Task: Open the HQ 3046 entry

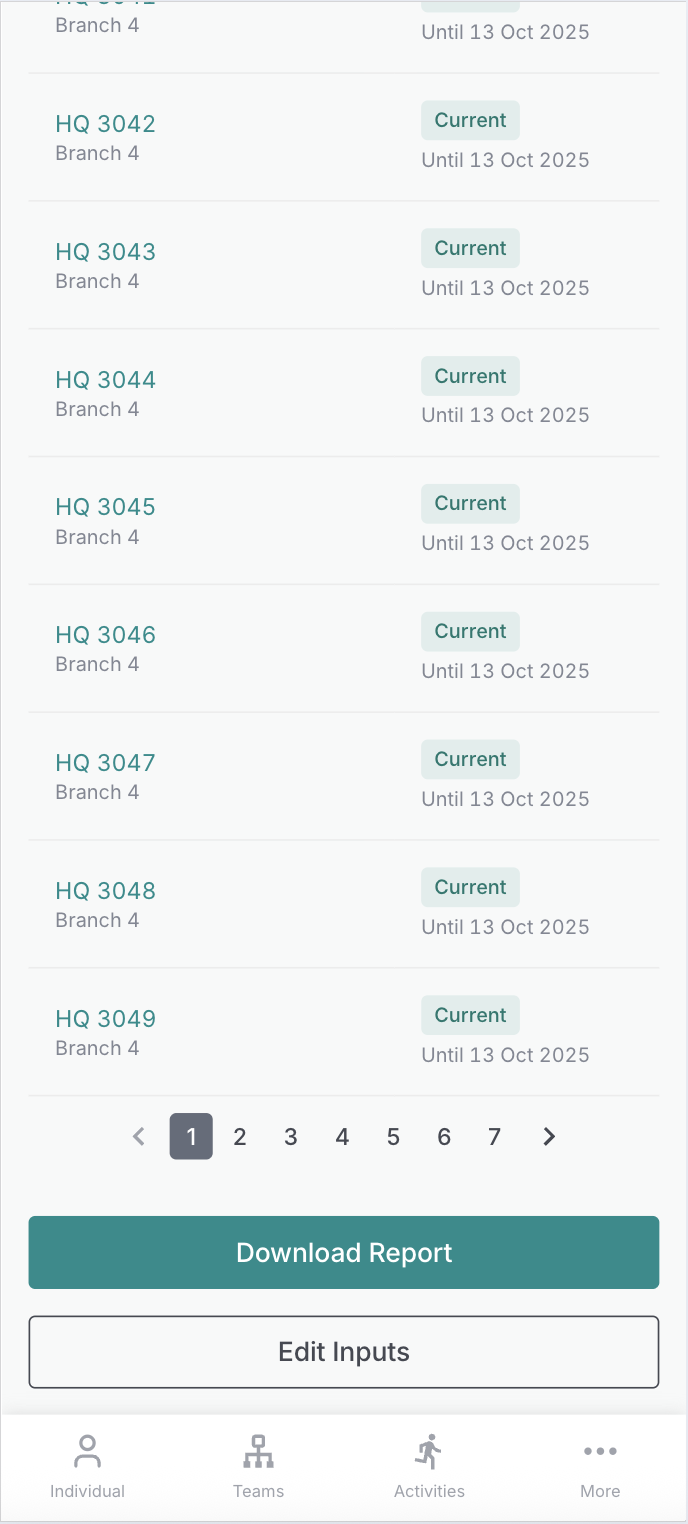Action: point(106,635)
